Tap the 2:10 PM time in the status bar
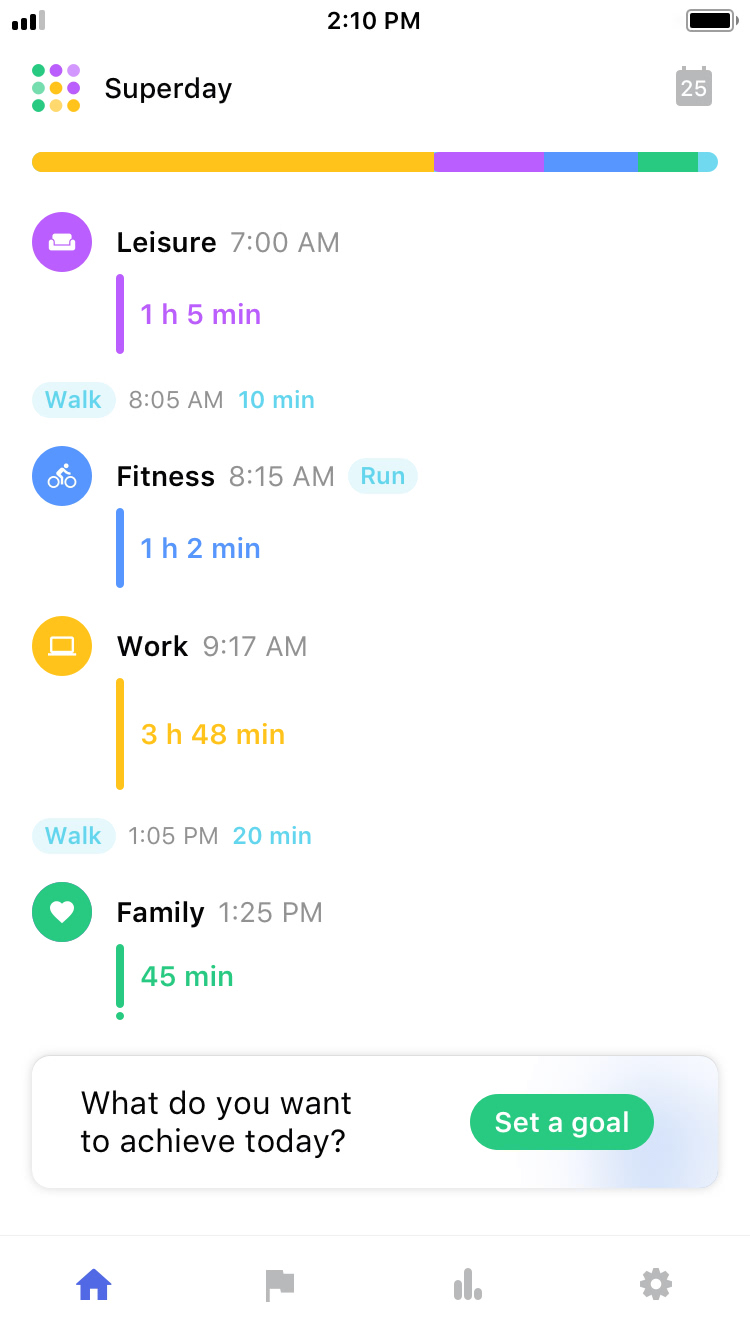The image size is (750, 1334). 374,21
